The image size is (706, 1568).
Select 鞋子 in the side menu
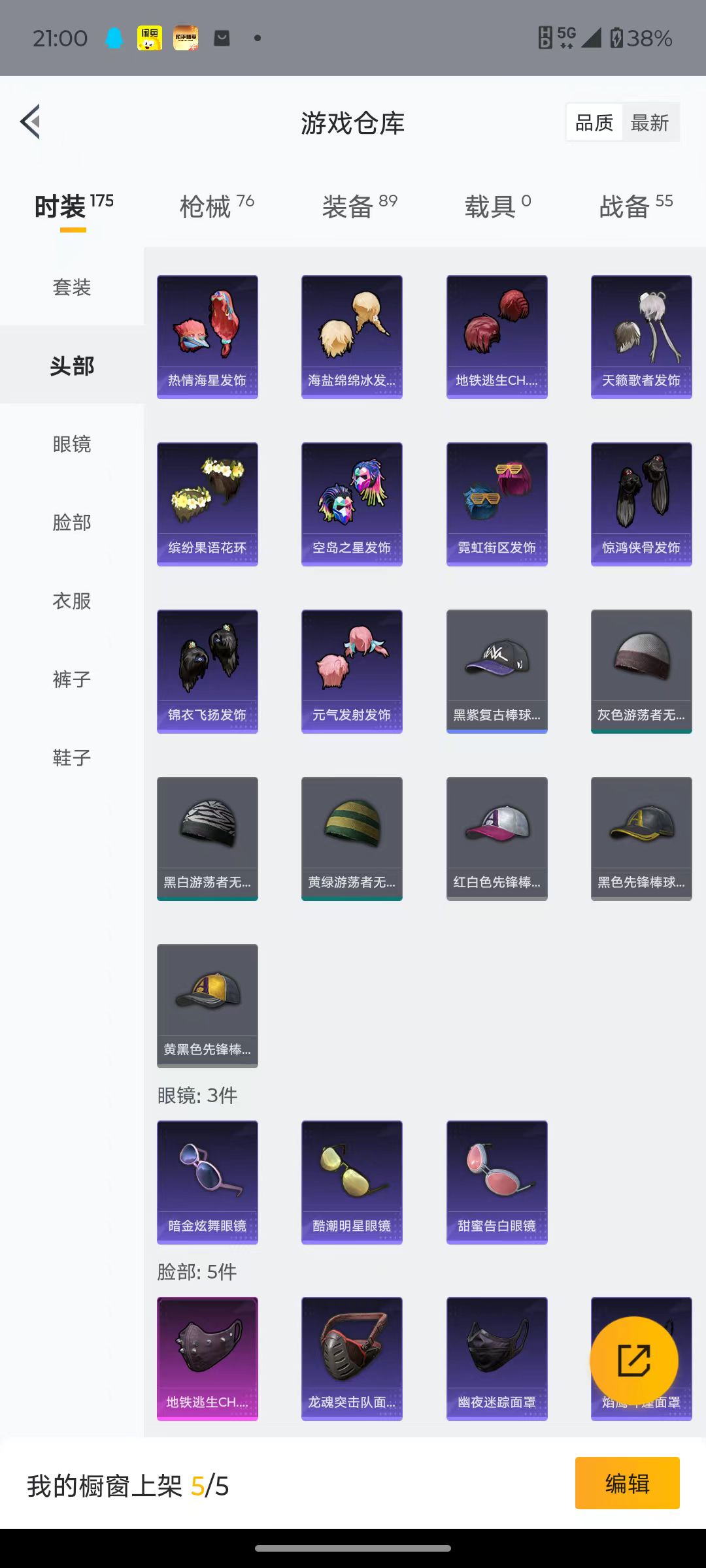pyautogui.click(x=72, y=757)
